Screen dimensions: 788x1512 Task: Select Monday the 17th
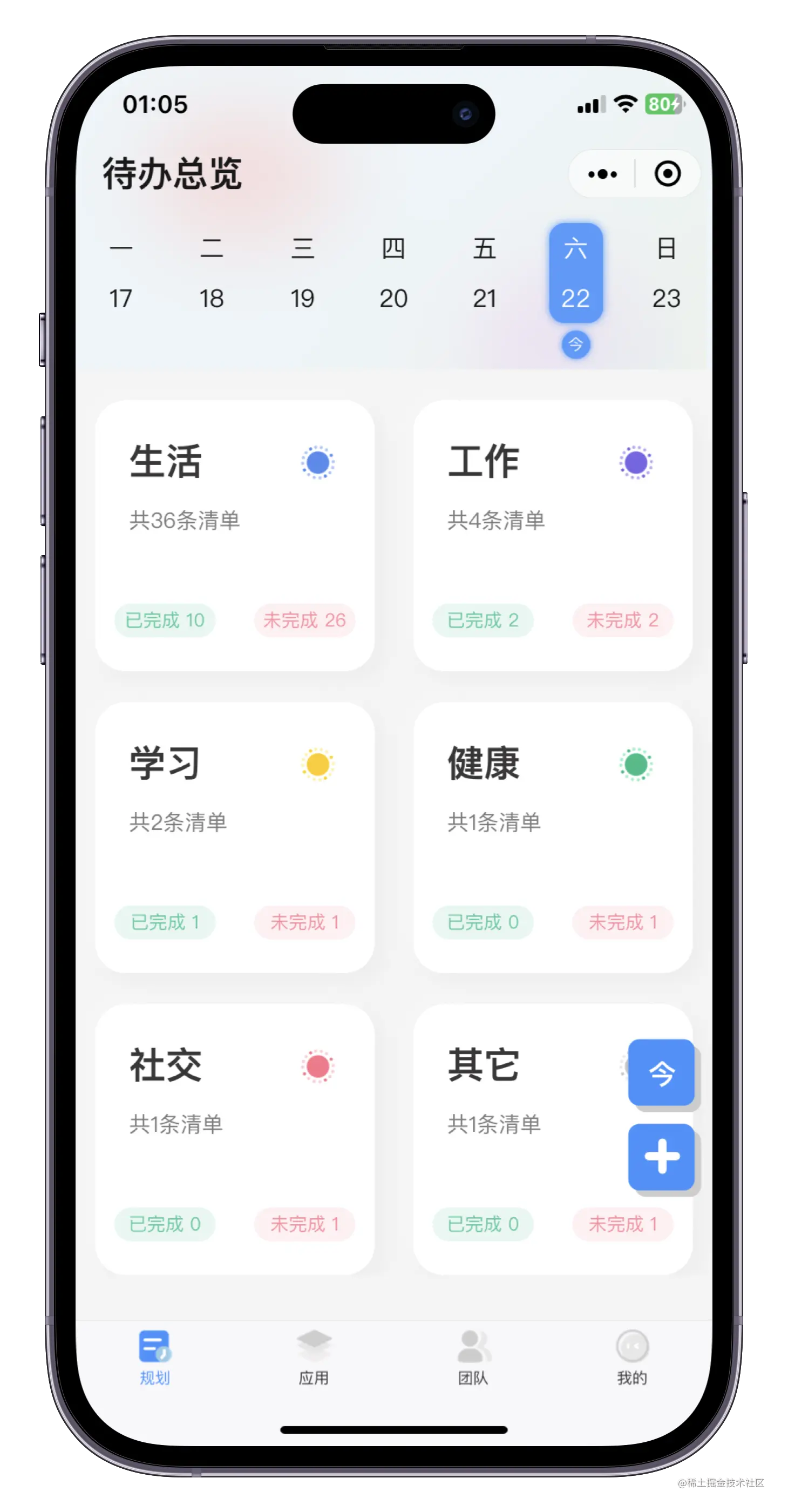[121, 274]
